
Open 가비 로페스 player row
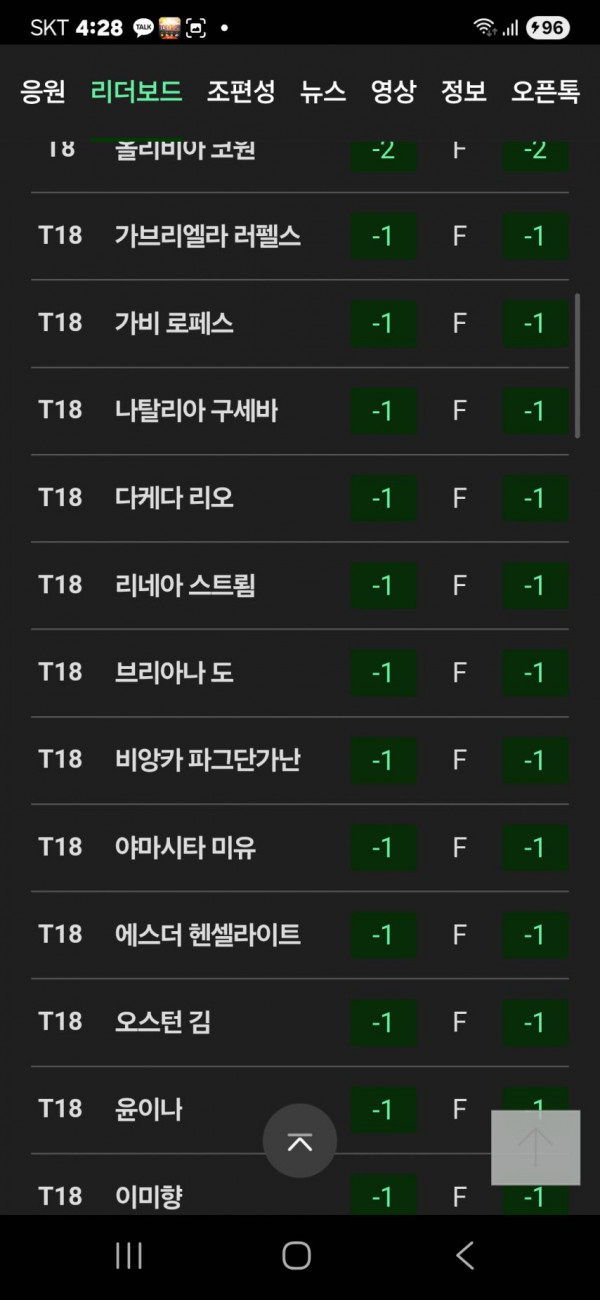(x=175, y=323)
